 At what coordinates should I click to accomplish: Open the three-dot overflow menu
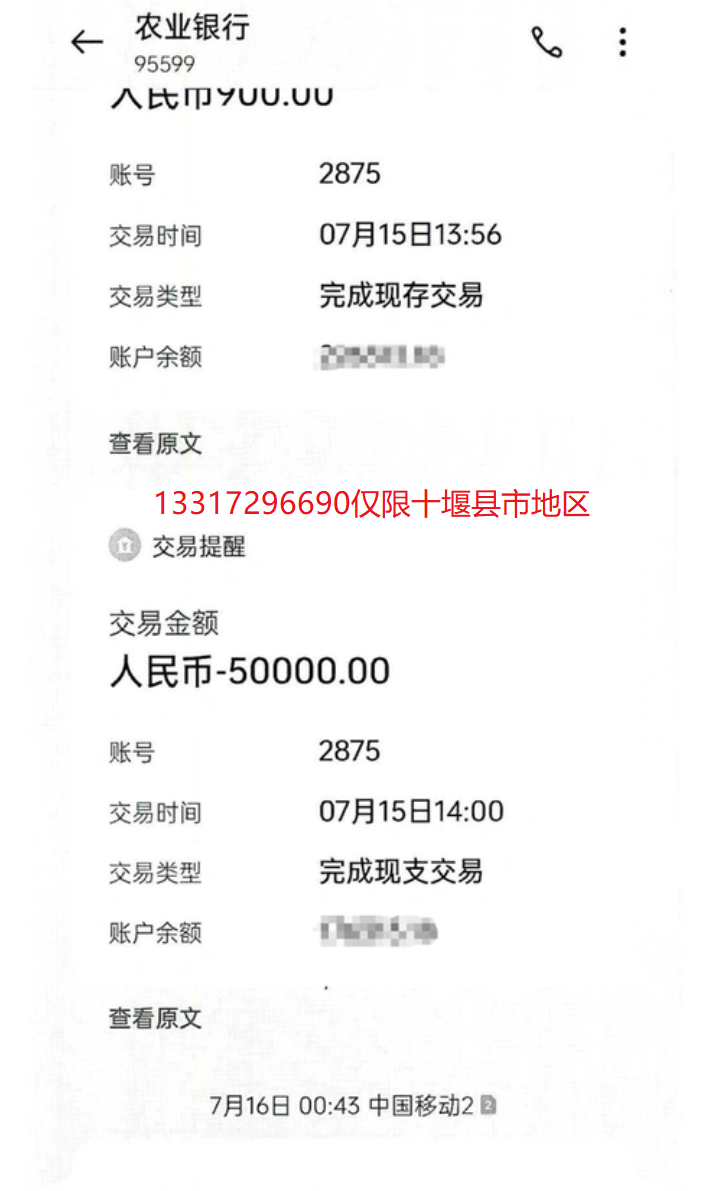622,42
